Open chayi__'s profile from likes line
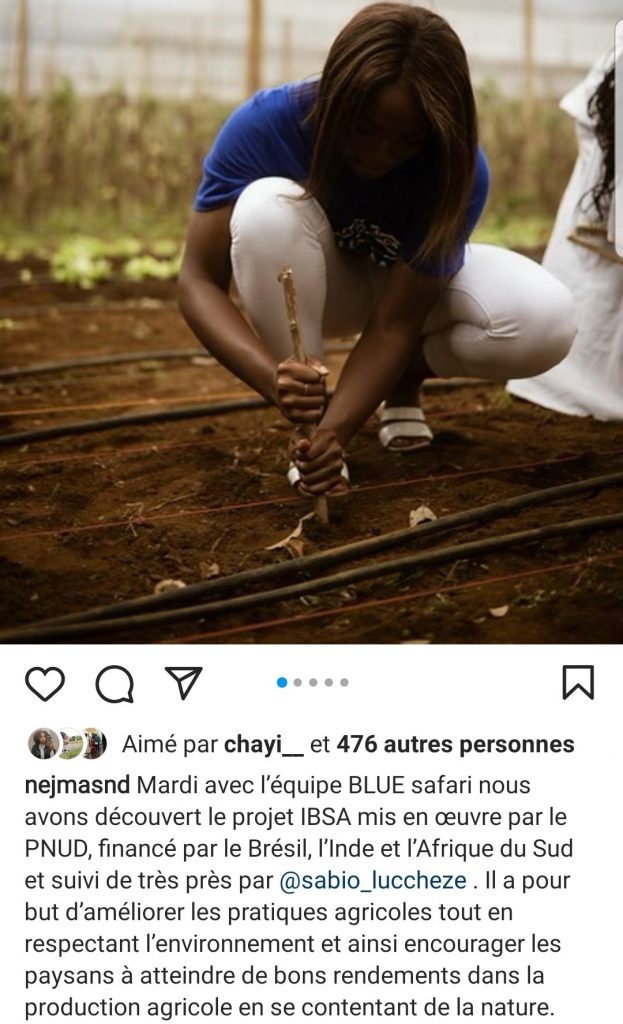The height and width of the screenshot is (1024, 623). pos(262,745)
